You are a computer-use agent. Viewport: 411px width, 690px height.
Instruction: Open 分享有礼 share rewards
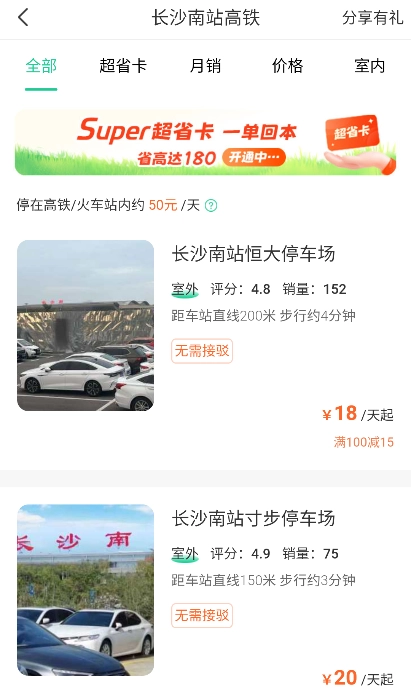coord(372,18)
